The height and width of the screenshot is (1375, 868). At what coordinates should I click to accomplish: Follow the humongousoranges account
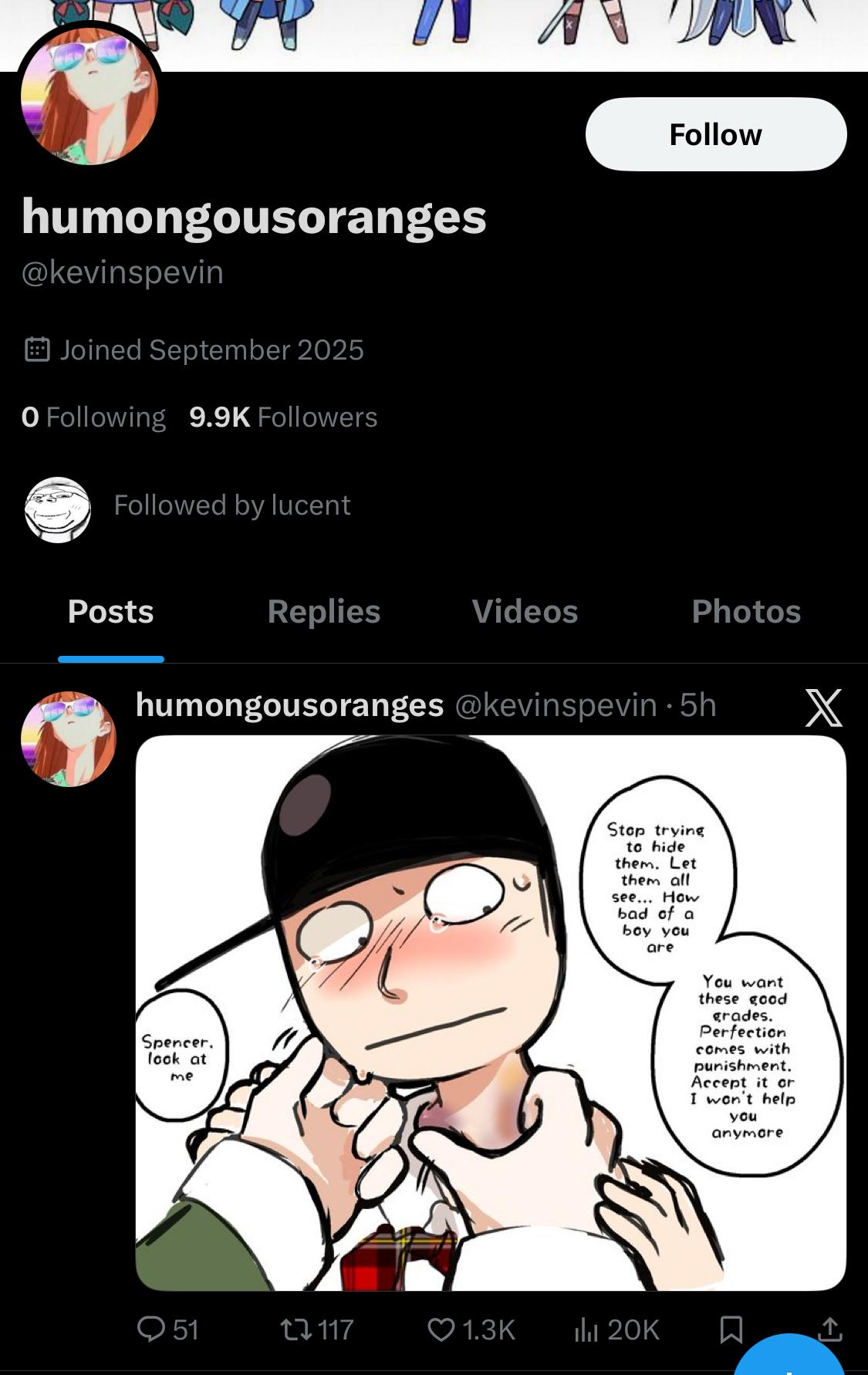click(x=715, y=134)
